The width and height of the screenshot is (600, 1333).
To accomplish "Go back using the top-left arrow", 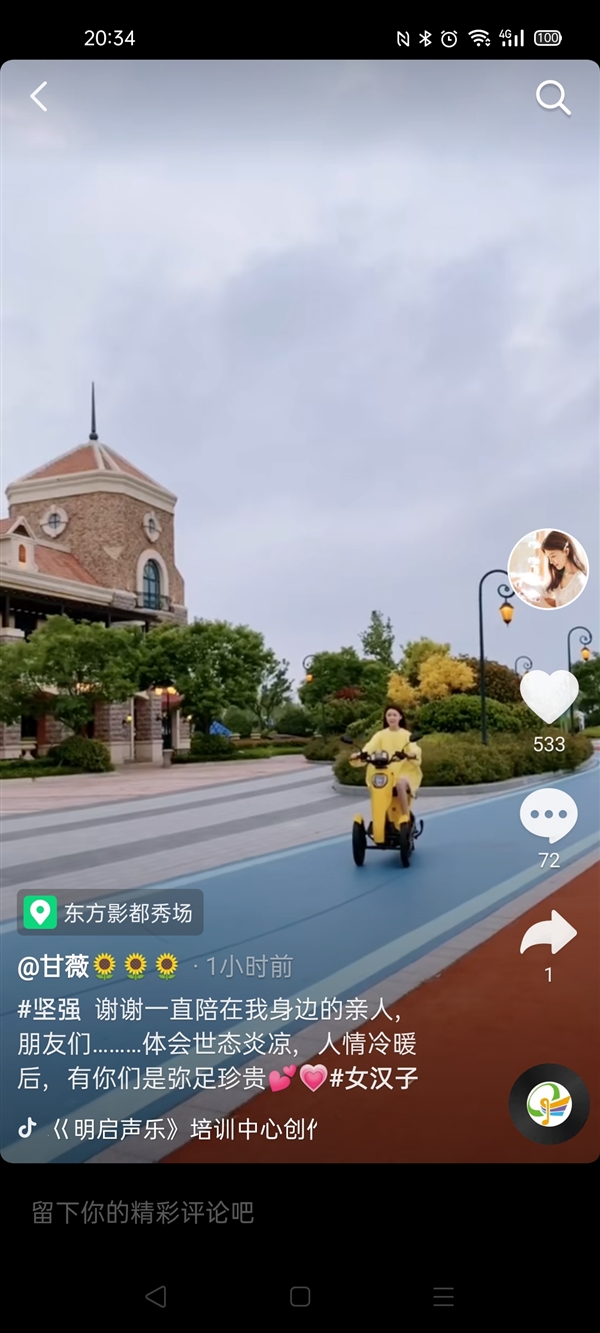I will click(39, 97).
